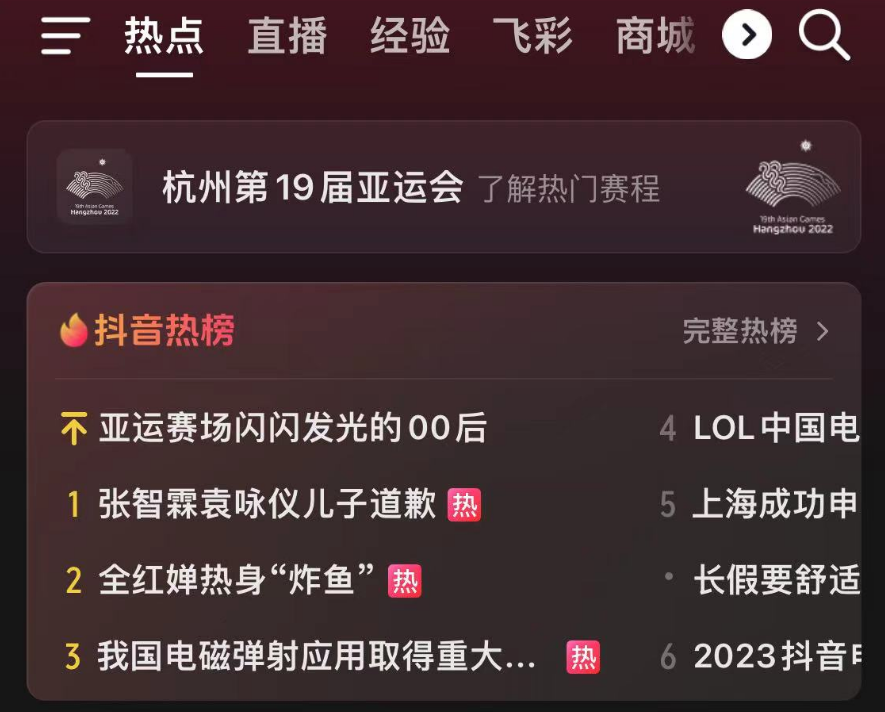Open pinned topic 亚运赛场闪闪发光的00后

(x=291, y=428)
